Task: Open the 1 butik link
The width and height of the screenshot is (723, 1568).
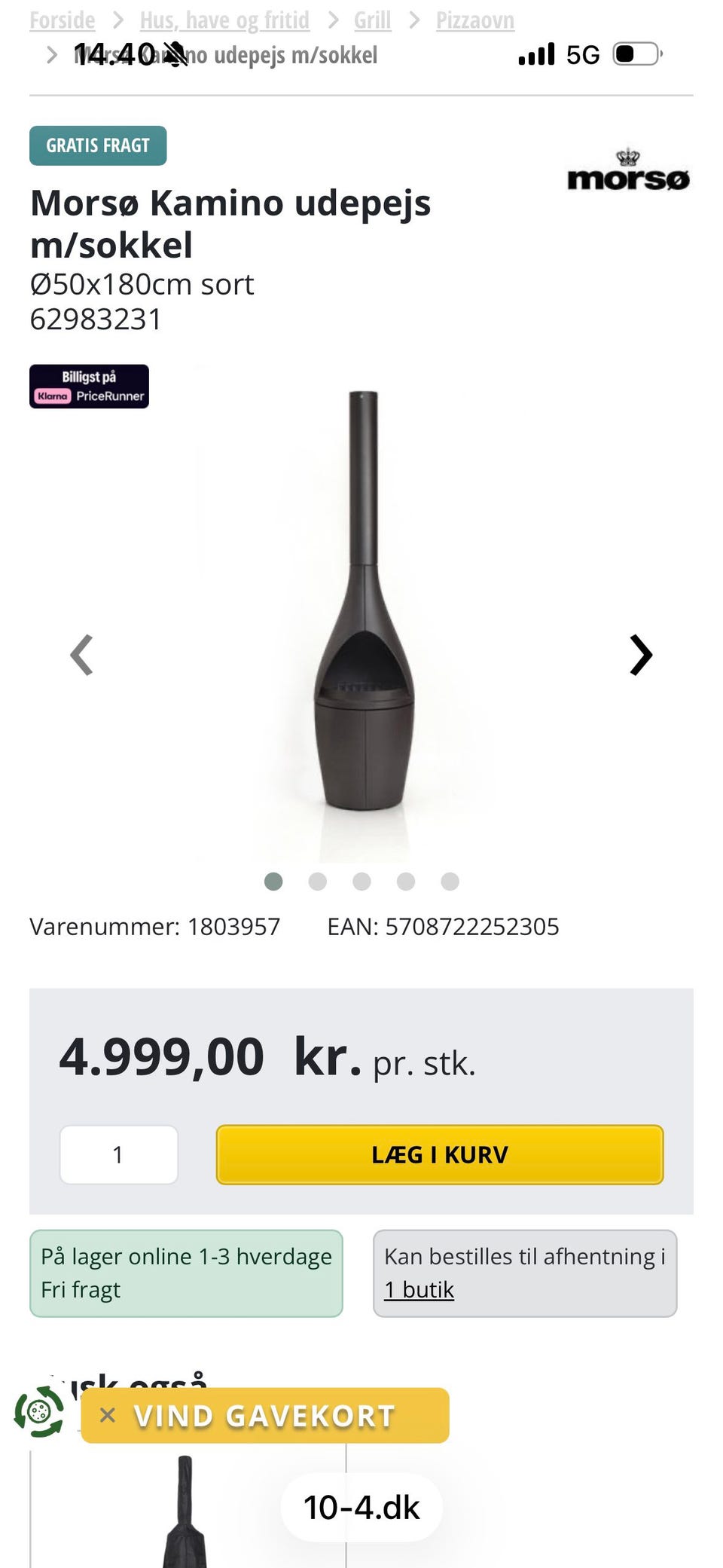Action: pos(419,1289)
